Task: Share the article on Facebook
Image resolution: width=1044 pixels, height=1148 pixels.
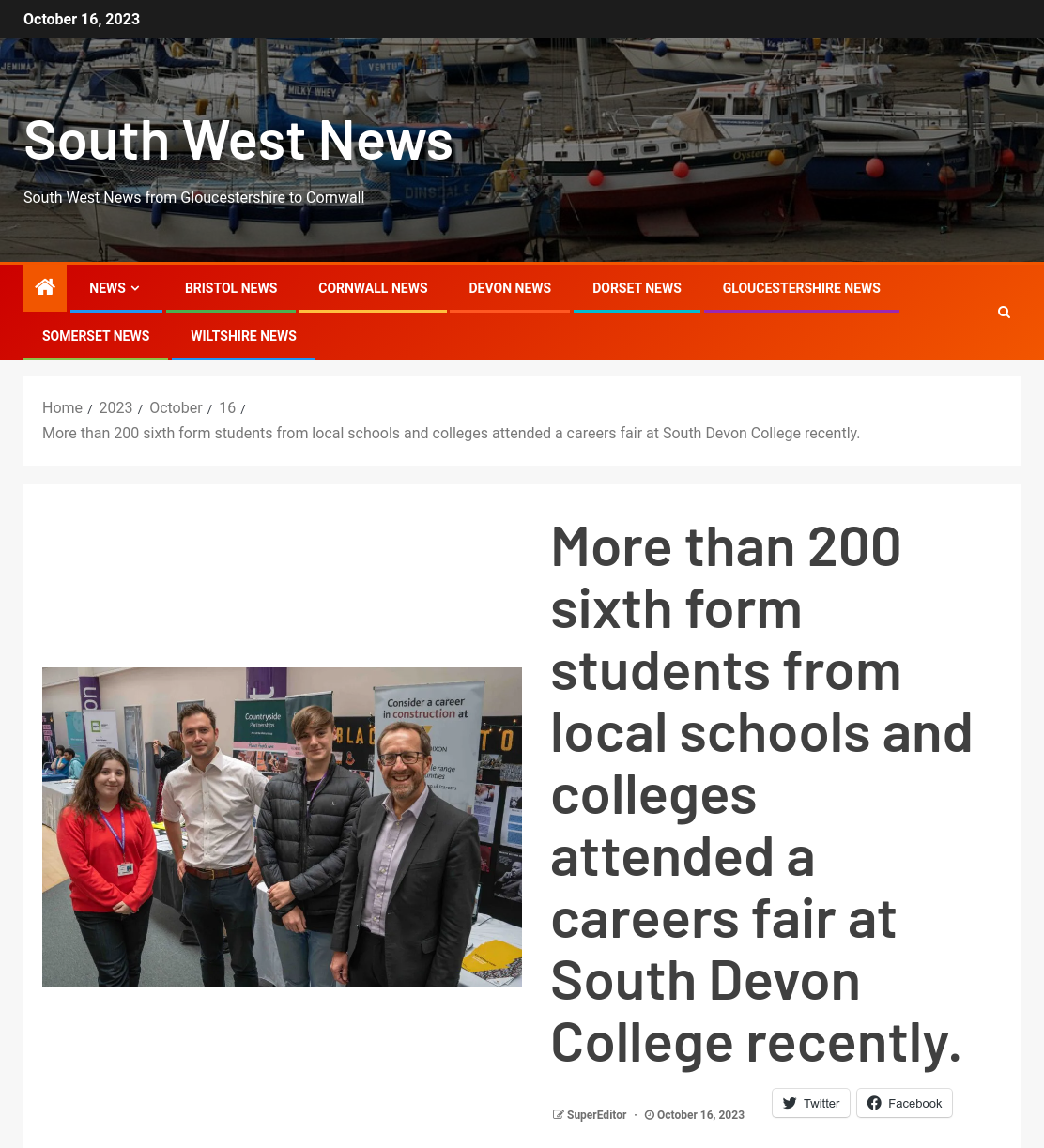Action: (x=904, y=1103)
